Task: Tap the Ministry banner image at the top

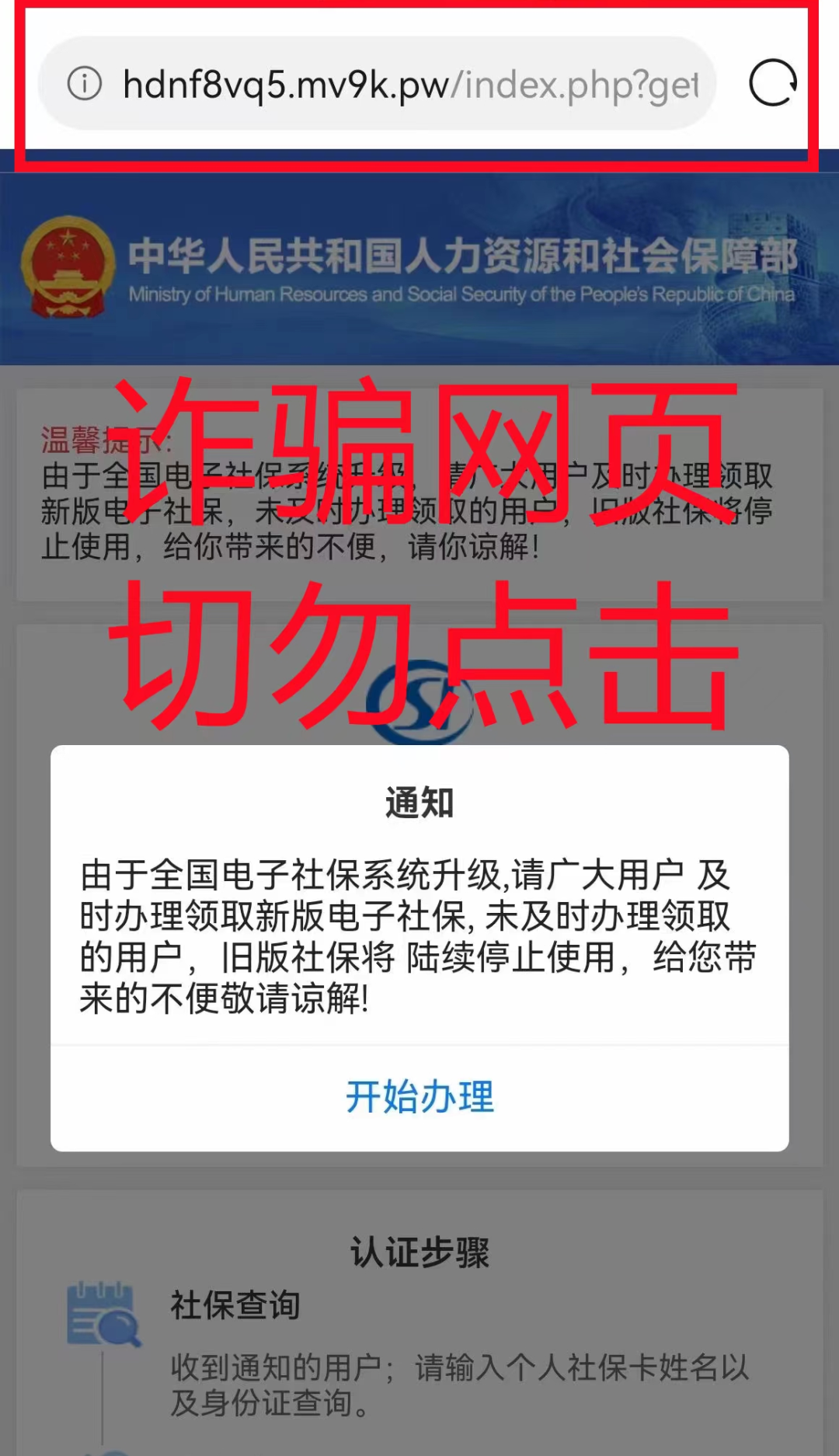Action: click(x=419, y=268)
